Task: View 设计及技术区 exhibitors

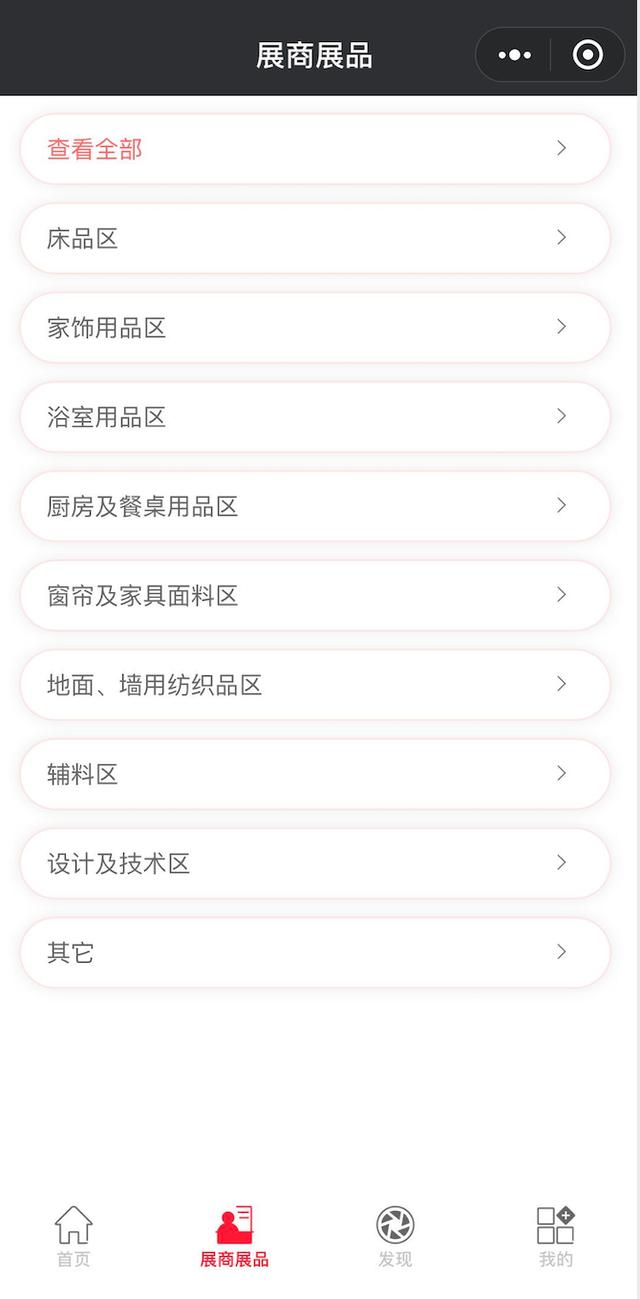Action: click(x=315, y=864)
